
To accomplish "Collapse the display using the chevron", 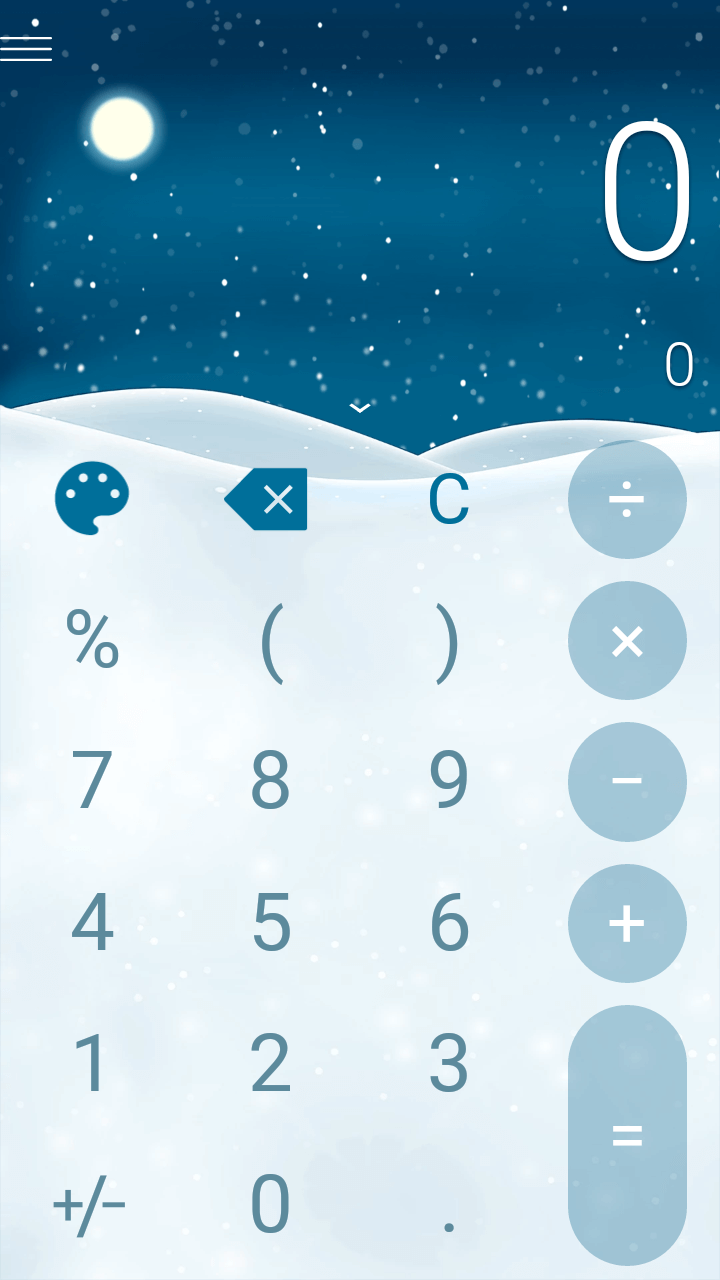I will click(360, 407).
